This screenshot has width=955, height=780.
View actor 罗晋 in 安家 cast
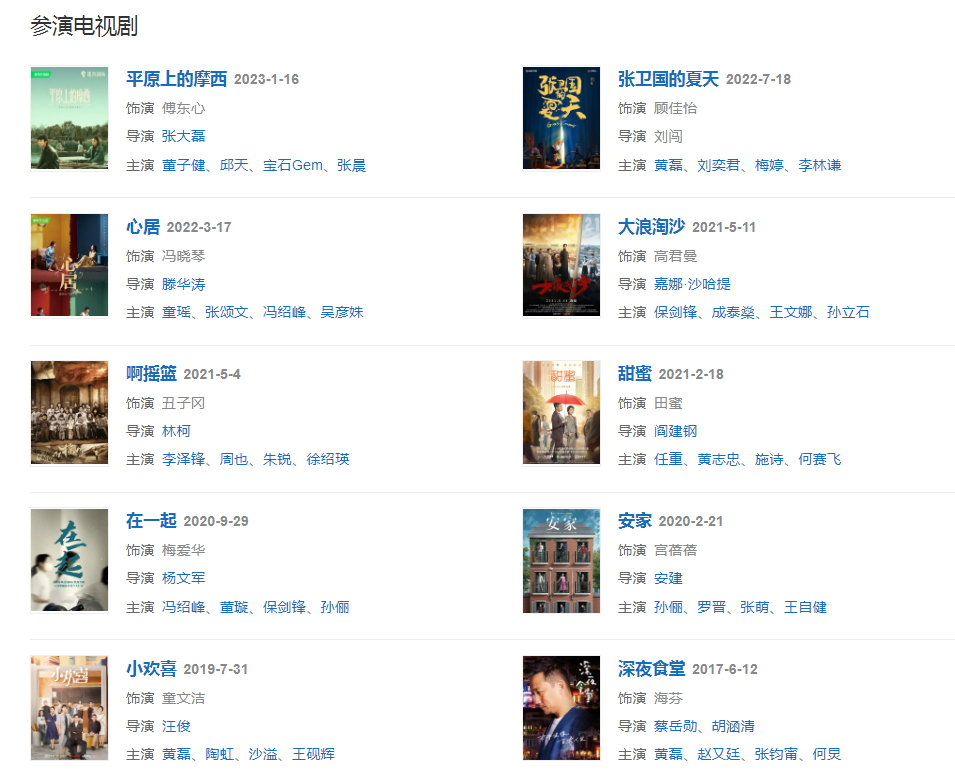[711, 607]
